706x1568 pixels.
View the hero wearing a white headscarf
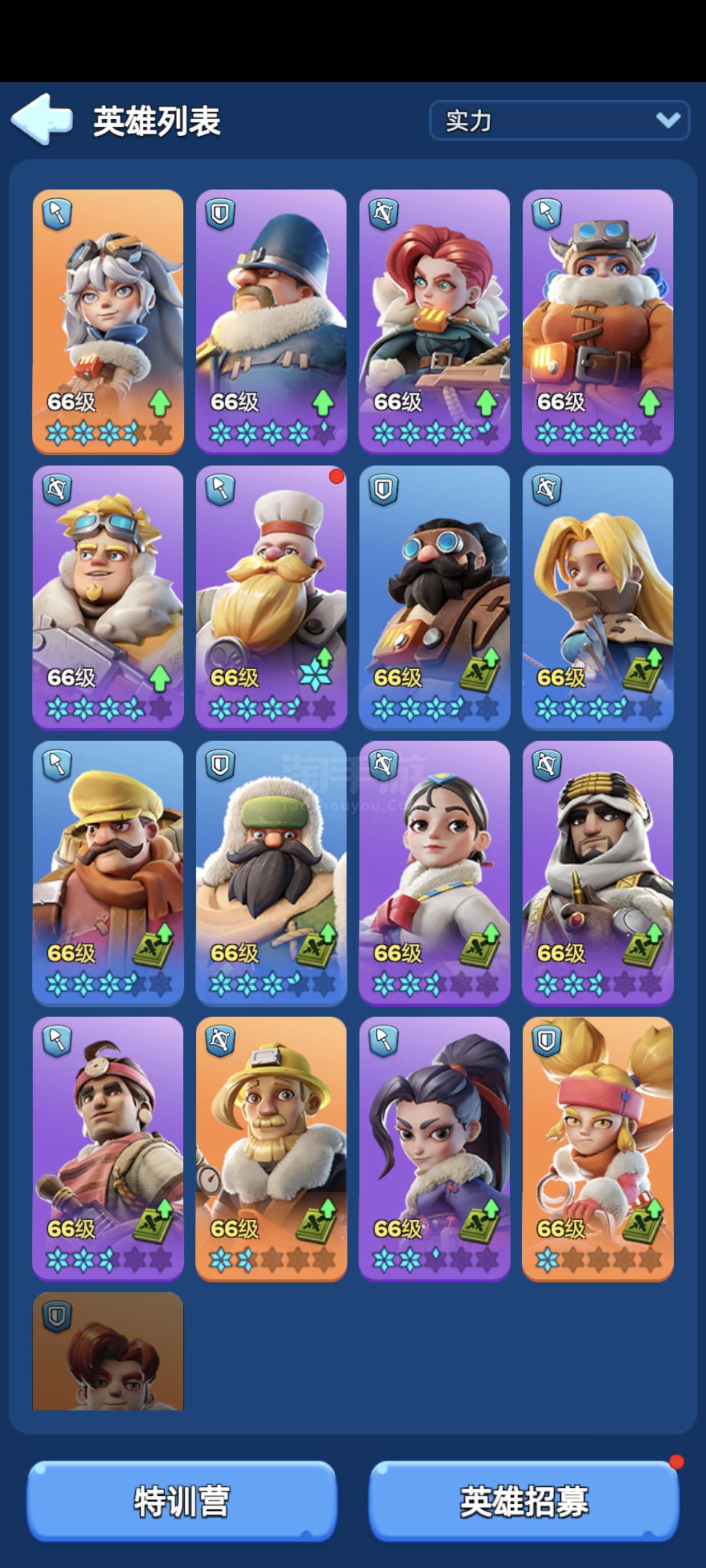click(x=597, y=874)
